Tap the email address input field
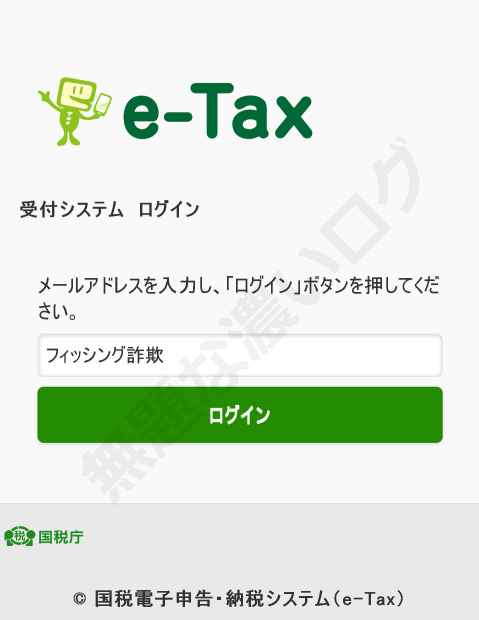The image size is (479, 620). coord(240,355)
